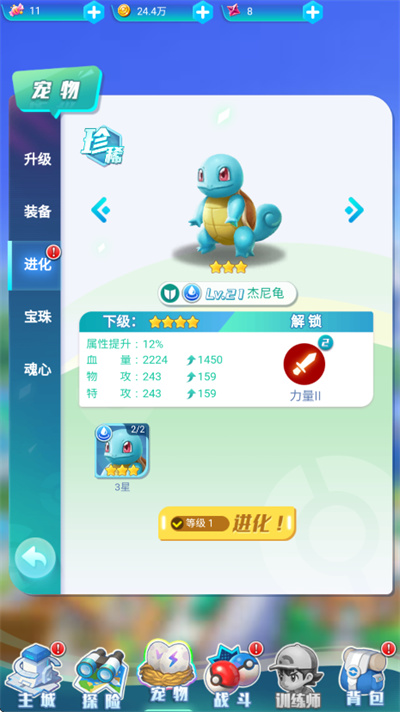The width and height of the screenshot is (400, 712).
Task: Go back using the round arrow button
Action: pyautogui.click(x=35, y=558)
